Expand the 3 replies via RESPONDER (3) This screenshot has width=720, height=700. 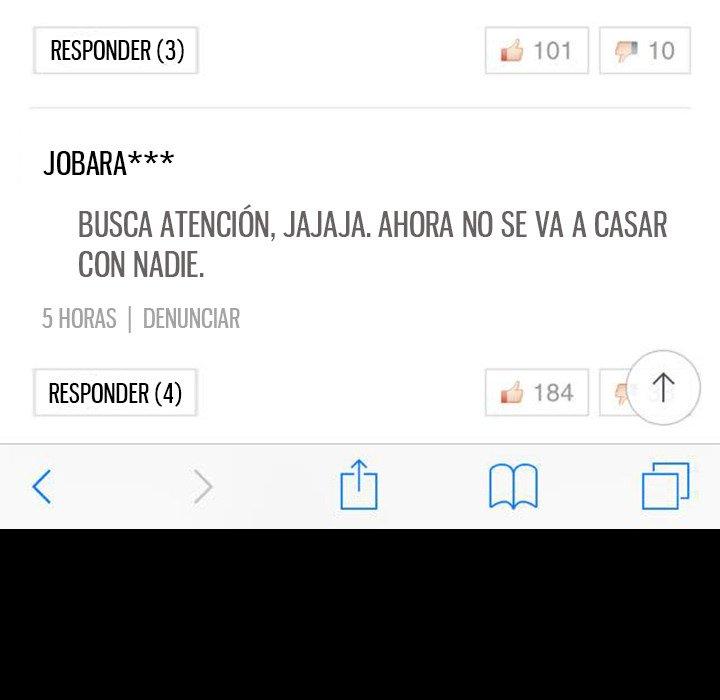tap(116, 50)
